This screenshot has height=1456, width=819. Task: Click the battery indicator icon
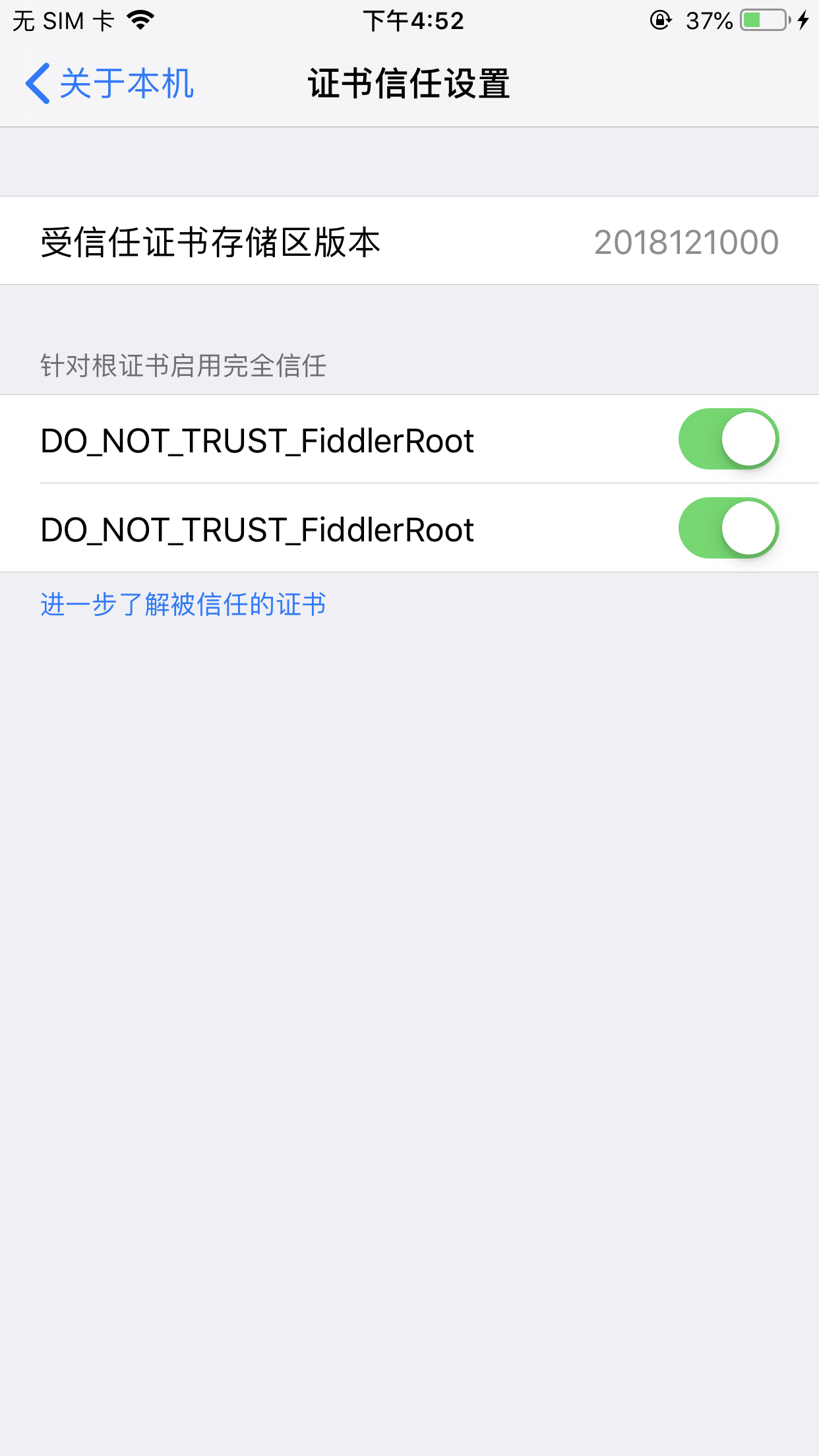pos(763,20)
